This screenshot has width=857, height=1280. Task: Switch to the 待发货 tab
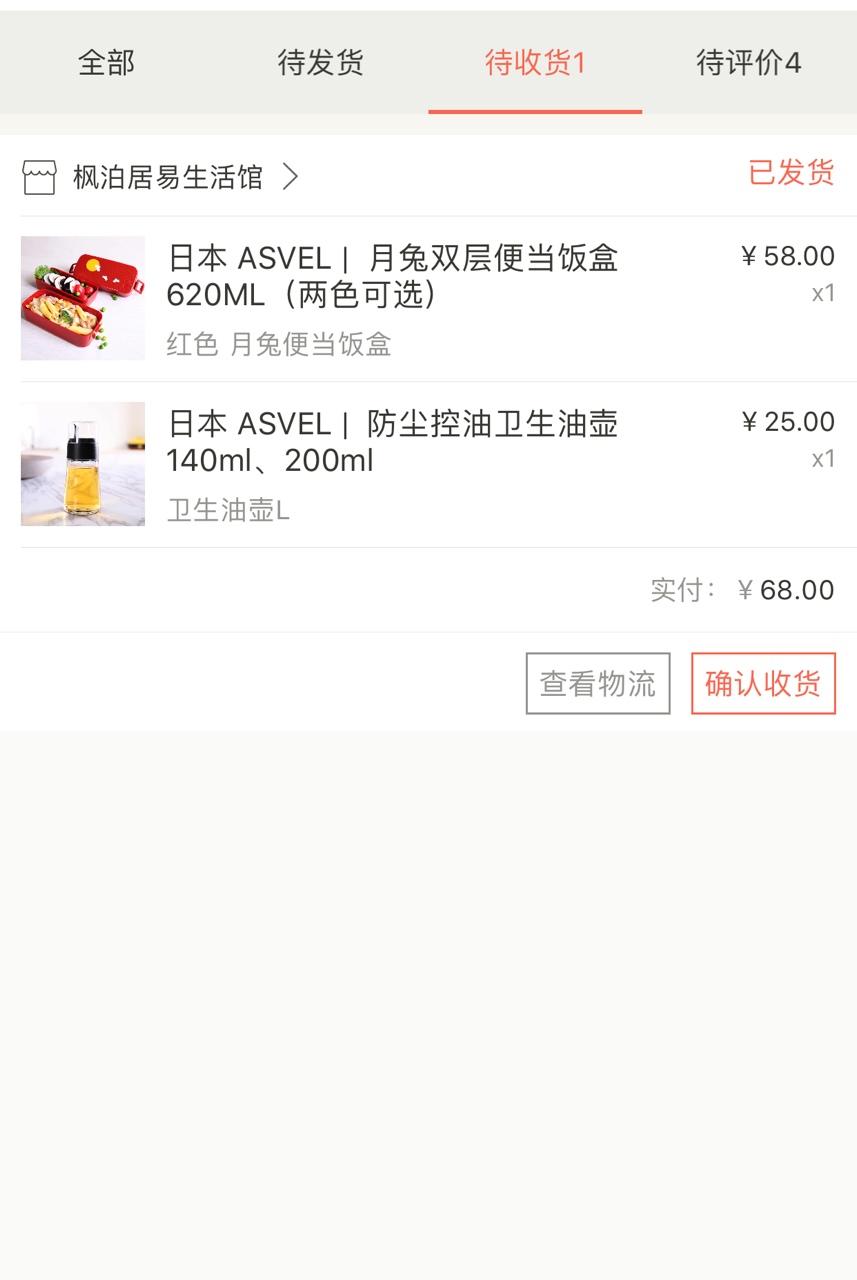tap(320, 63)
